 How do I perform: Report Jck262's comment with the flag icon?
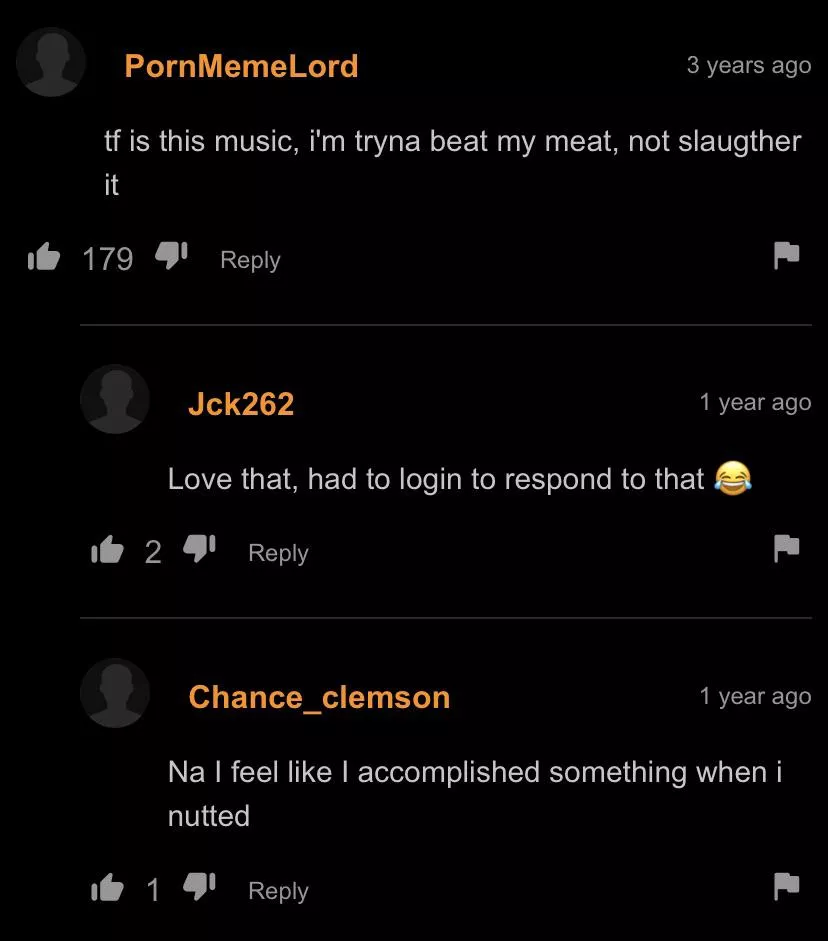tap(786, 548)
